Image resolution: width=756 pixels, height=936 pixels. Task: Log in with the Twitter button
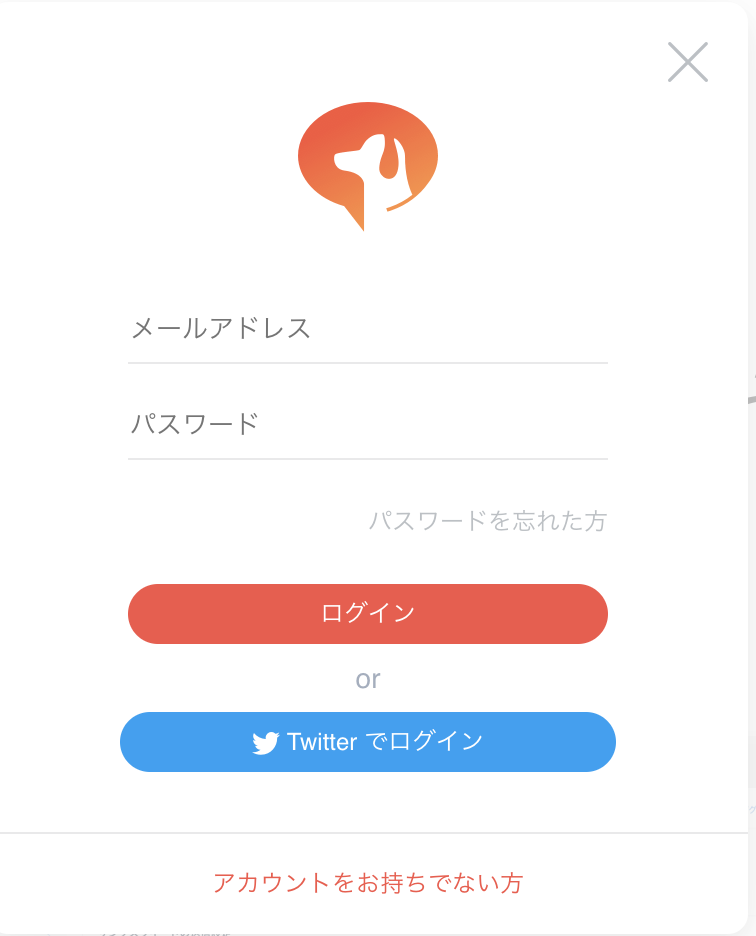coord(368,742)
